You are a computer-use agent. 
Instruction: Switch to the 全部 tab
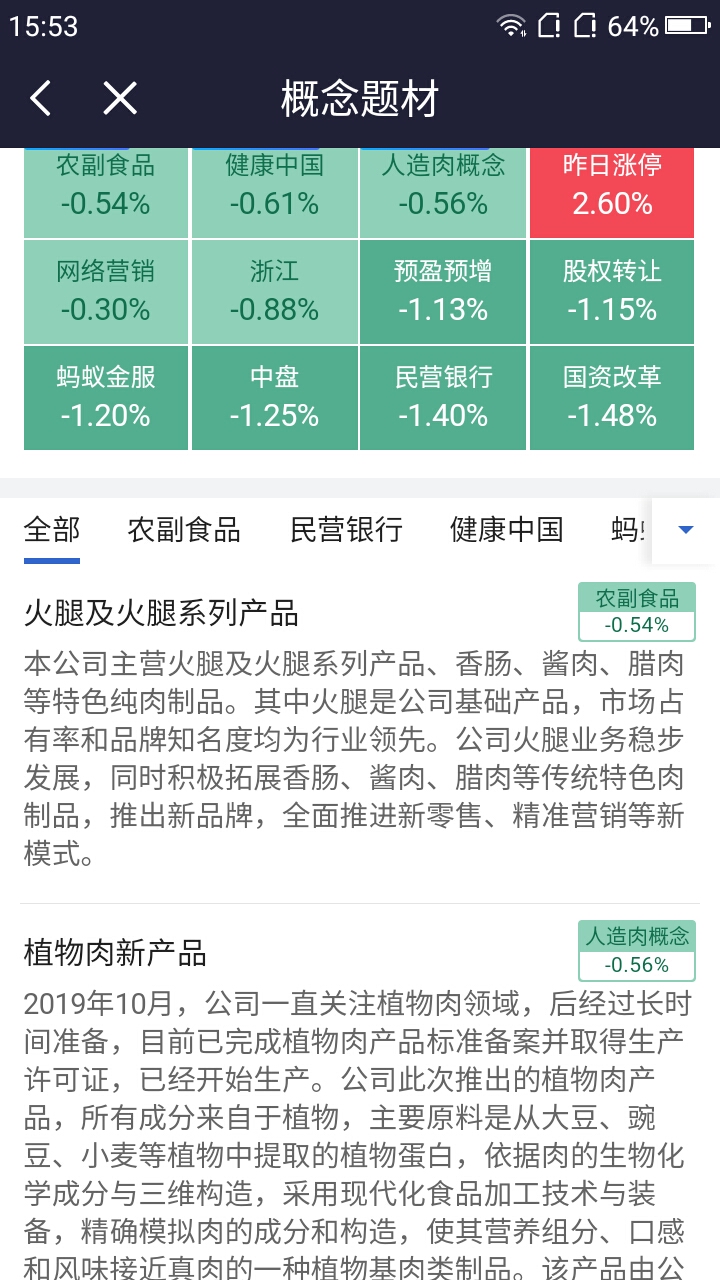point(52,529)
